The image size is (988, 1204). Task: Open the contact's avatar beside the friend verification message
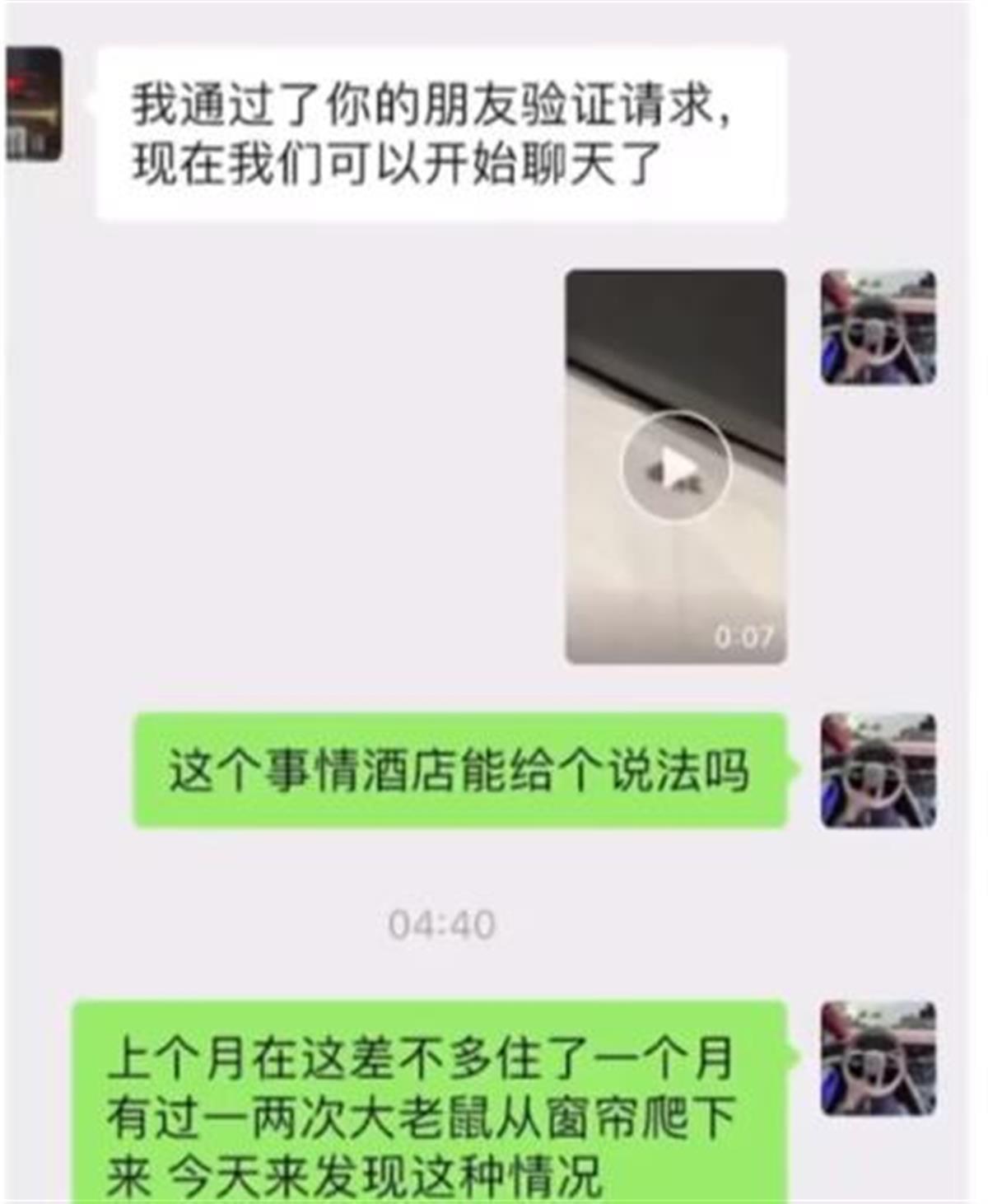pyautogui.click(x=33, y=104)
